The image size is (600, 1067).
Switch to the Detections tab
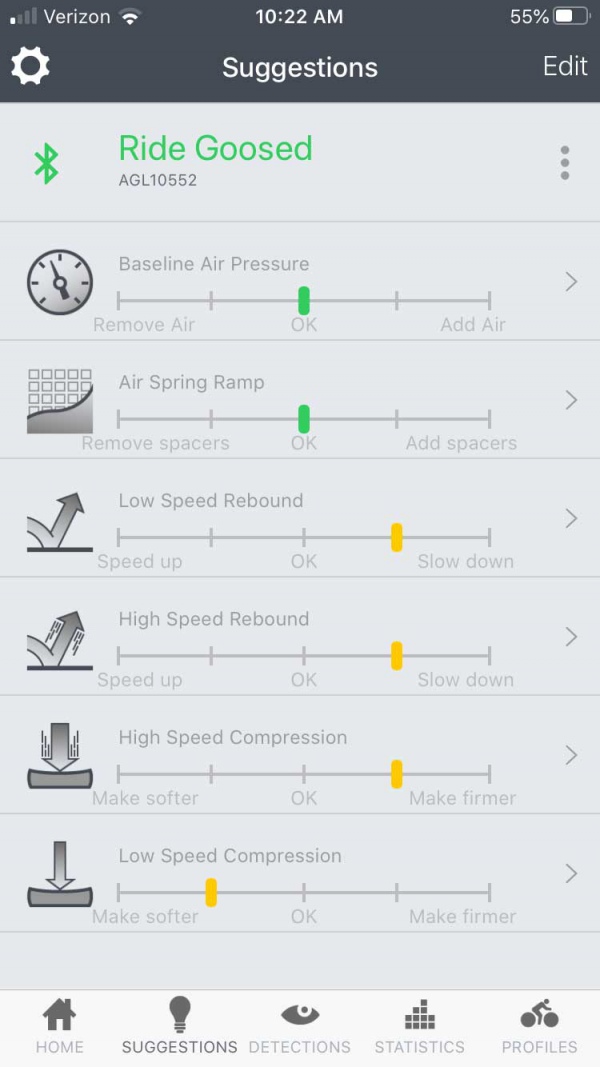300,1028
